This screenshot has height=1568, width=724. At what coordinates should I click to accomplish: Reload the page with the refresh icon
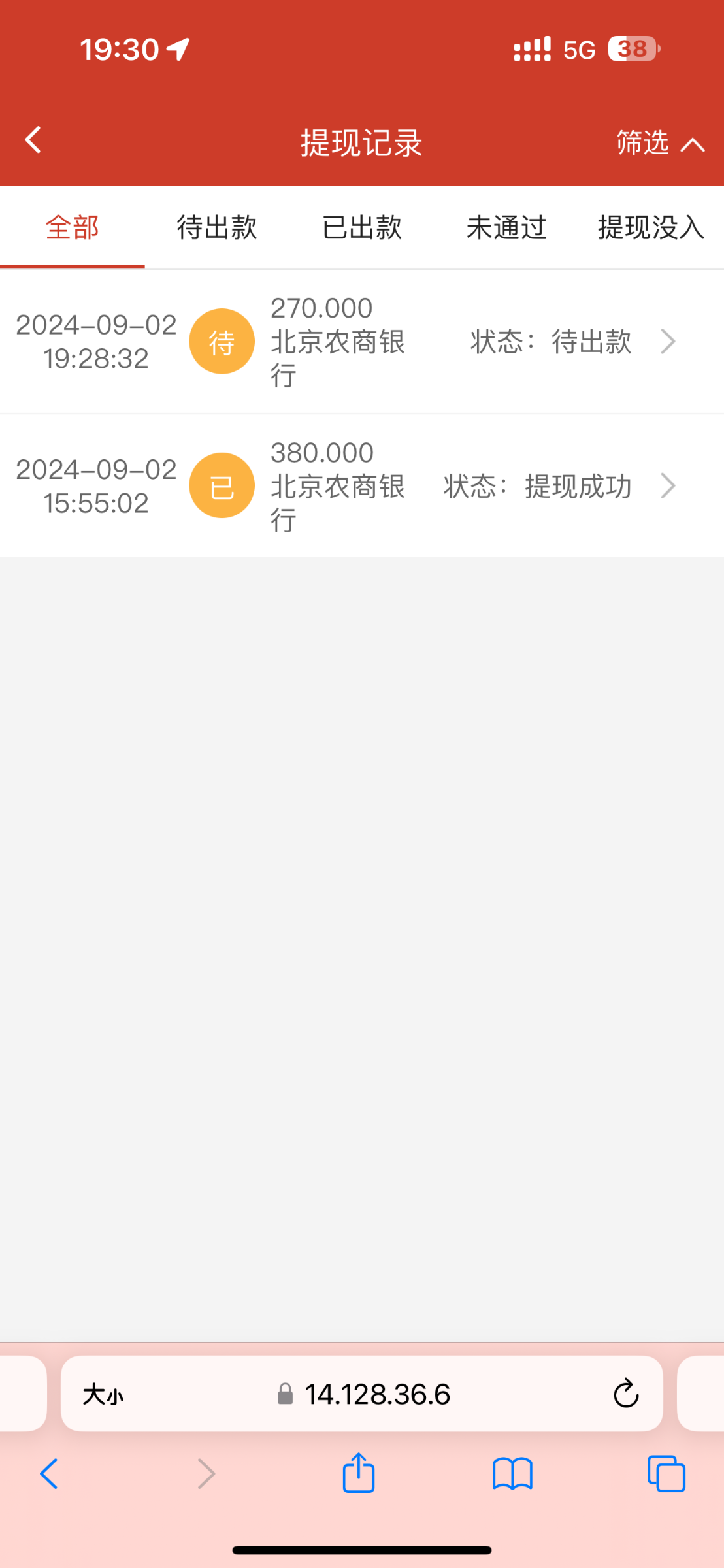pyautogui.click(x=626, y=1394)
